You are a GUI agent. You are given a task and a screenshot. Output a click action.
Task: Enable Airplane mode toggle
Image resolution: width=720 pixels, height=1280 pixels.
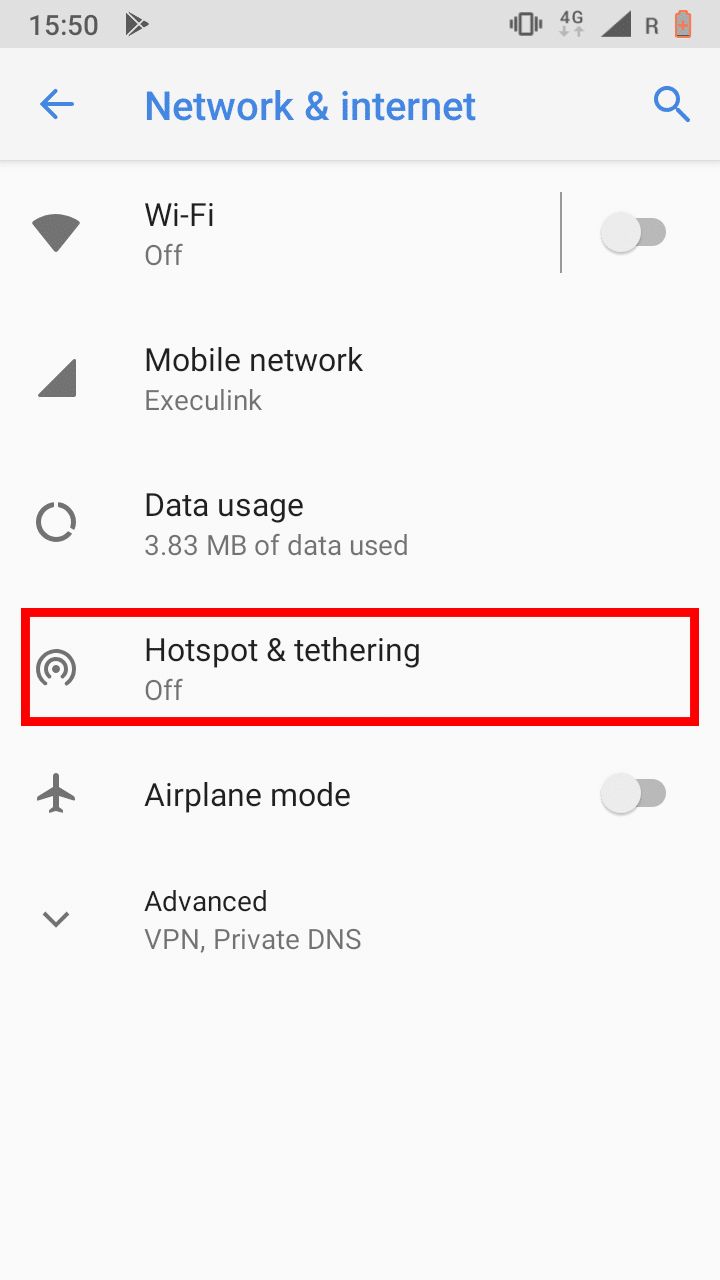point(633,795)
